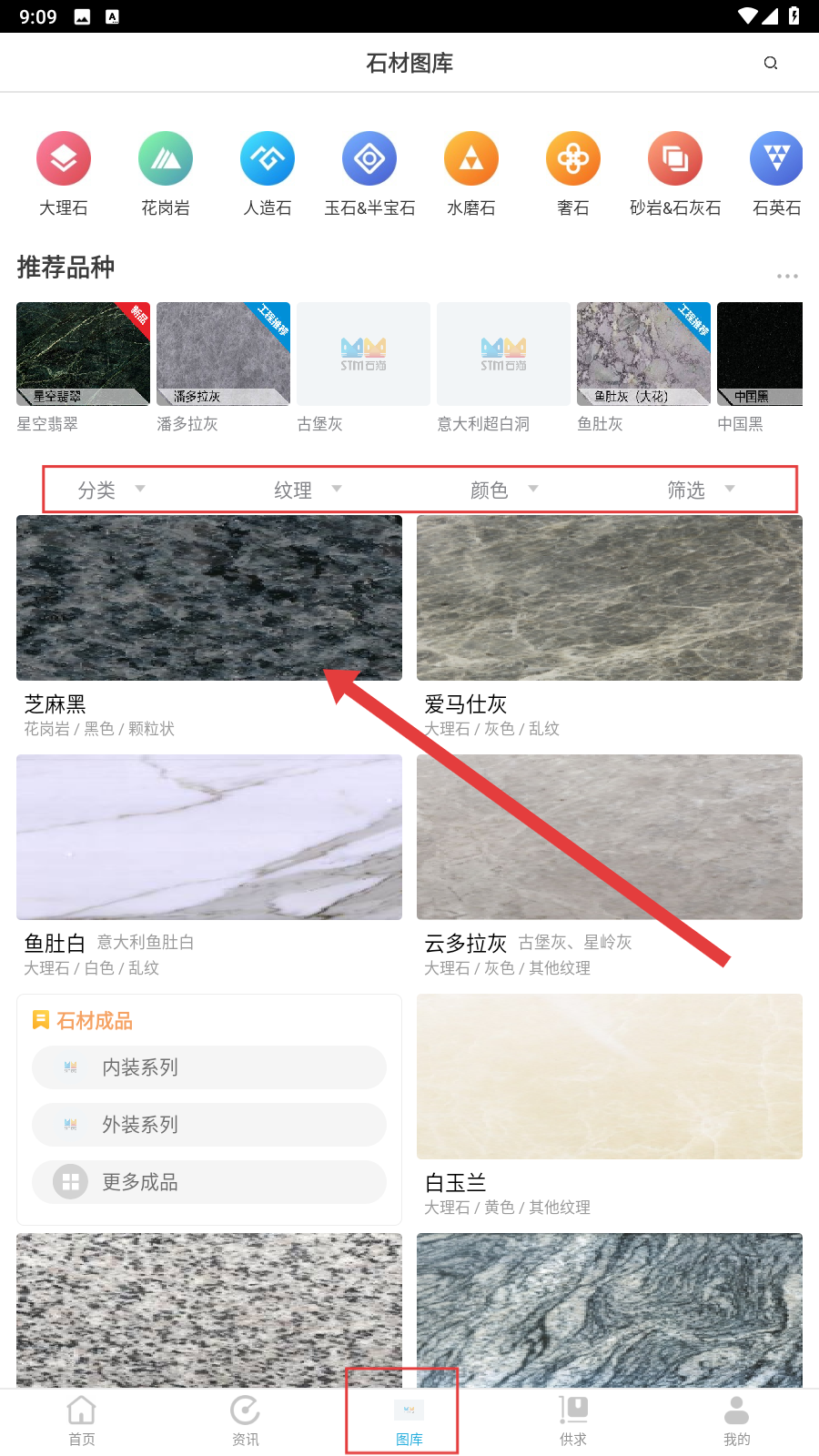This screenshot has height=1456, width=819.
Task: Switch to the 供求 tab
Action: (x=573, y=1421)
